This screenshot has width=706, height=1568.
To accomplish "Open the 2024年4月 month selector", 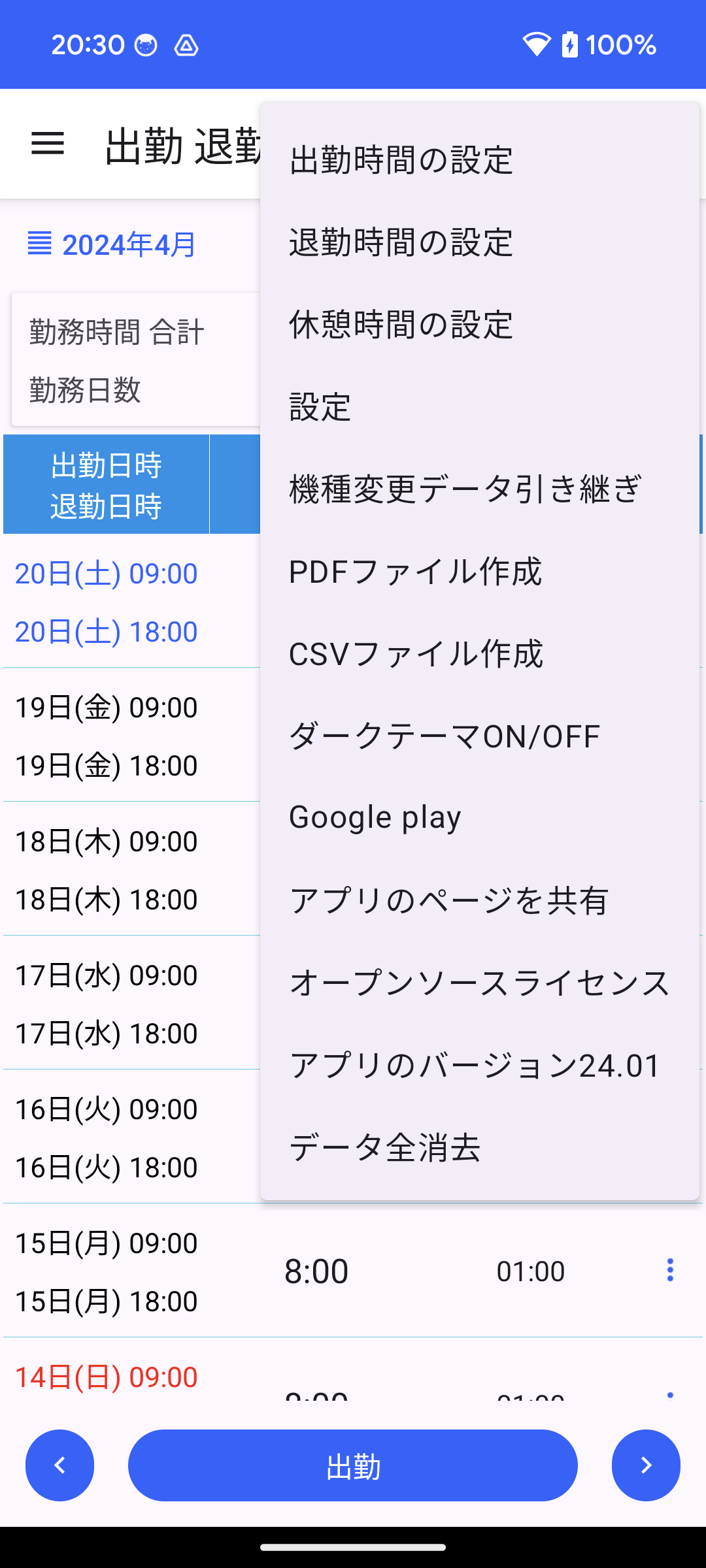I will [x=111, y=245].
